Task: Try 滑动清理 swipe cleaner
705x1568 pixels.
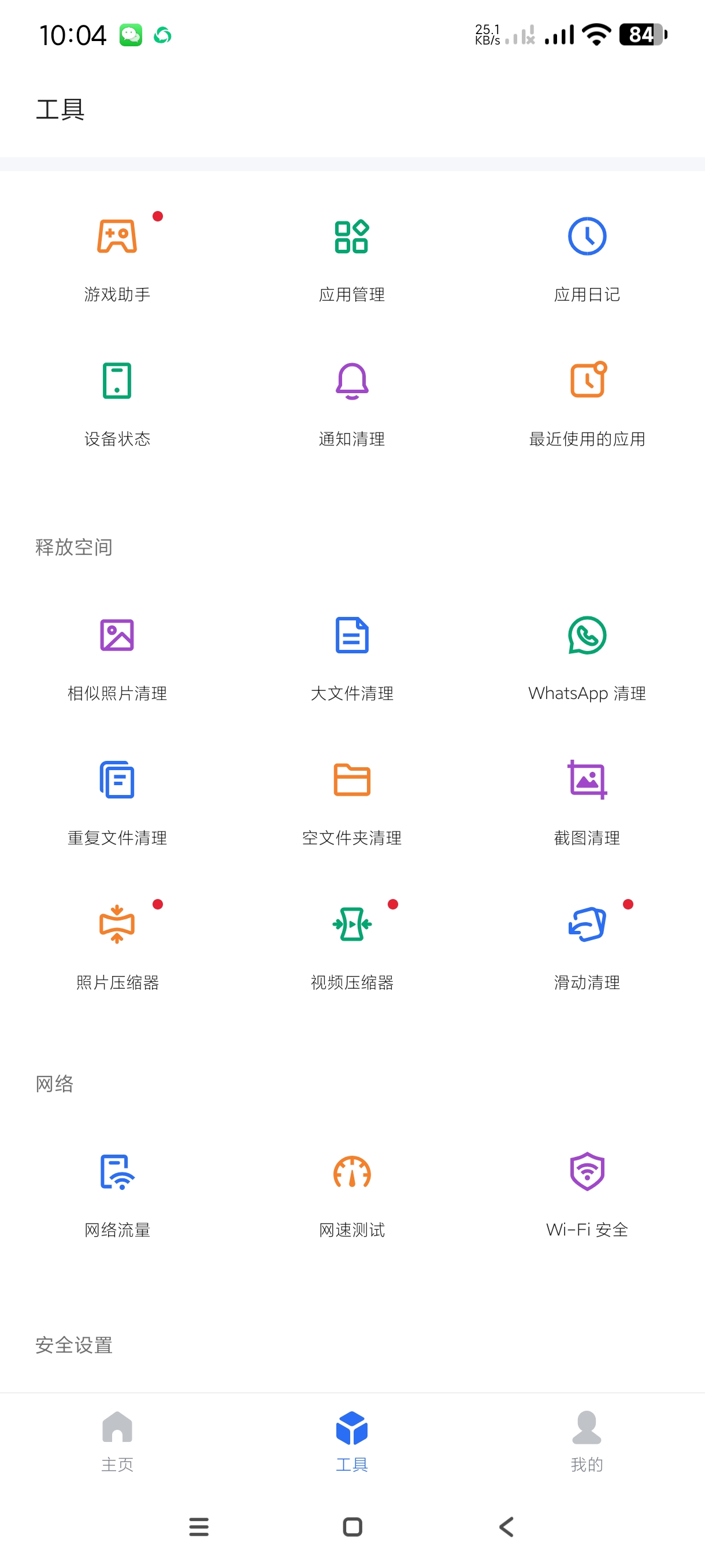Action: pyautogui.click(x=587, y=944)
